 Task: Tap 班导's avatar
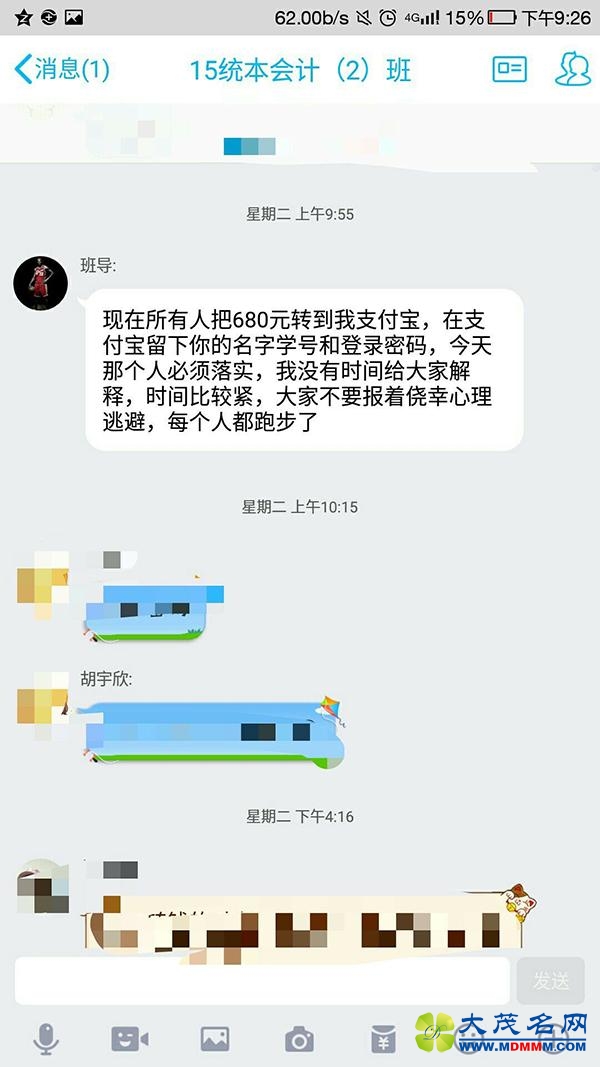tap(40, 281)
